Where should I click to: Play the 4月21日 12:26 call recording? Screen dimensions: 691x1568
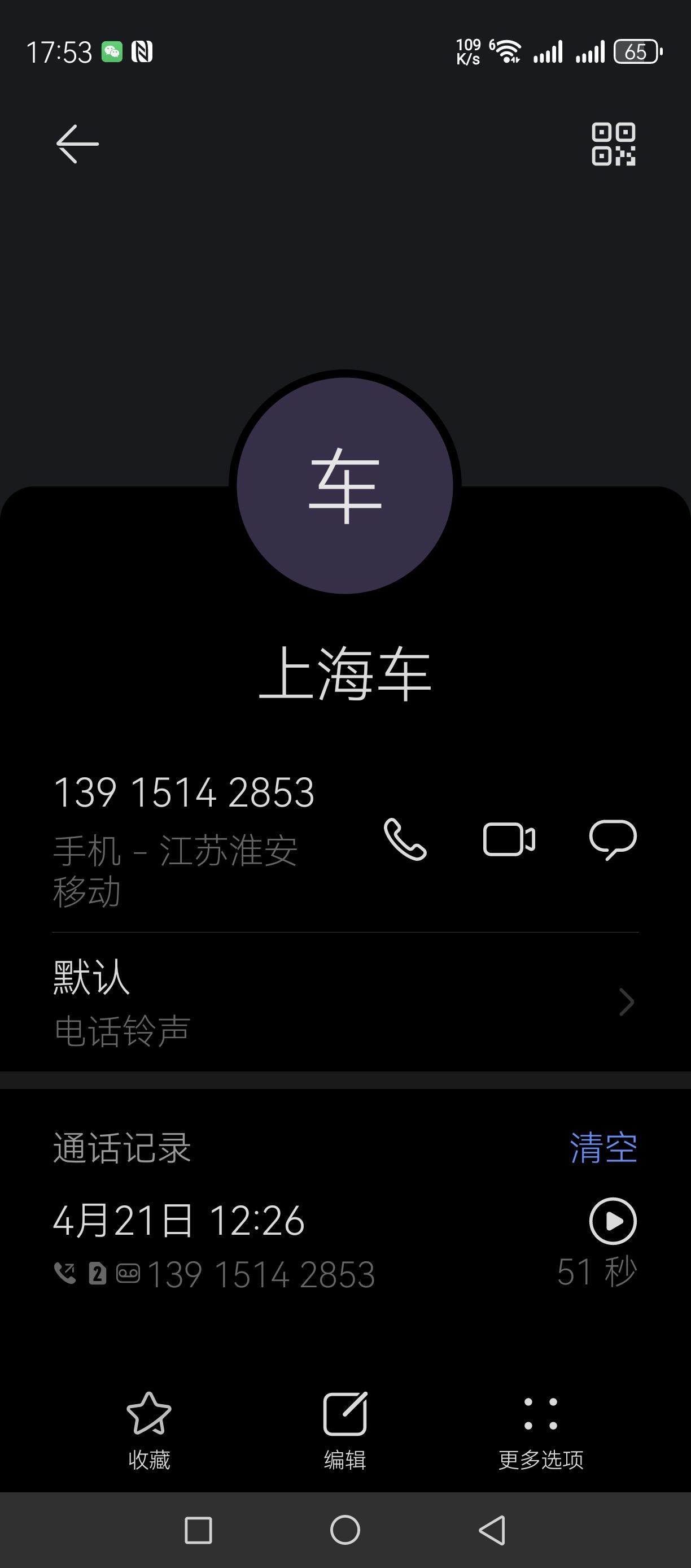point(613,1221)
